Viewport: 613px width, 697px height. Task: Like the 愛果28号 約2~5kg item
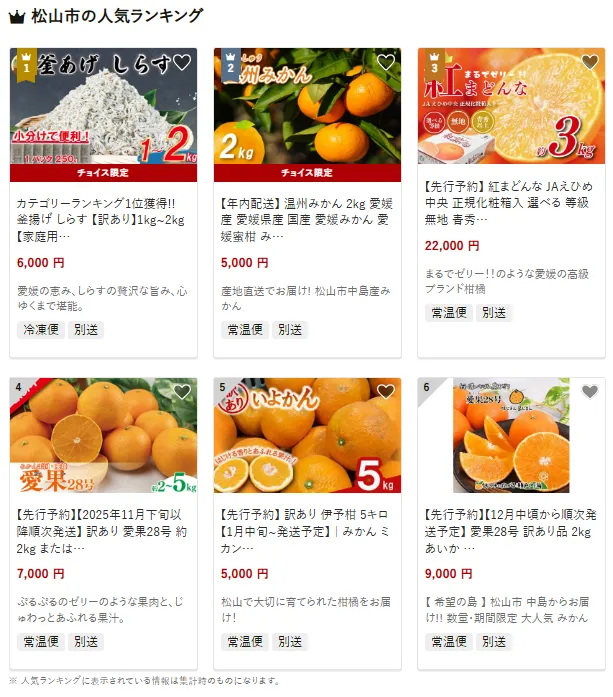182,392
